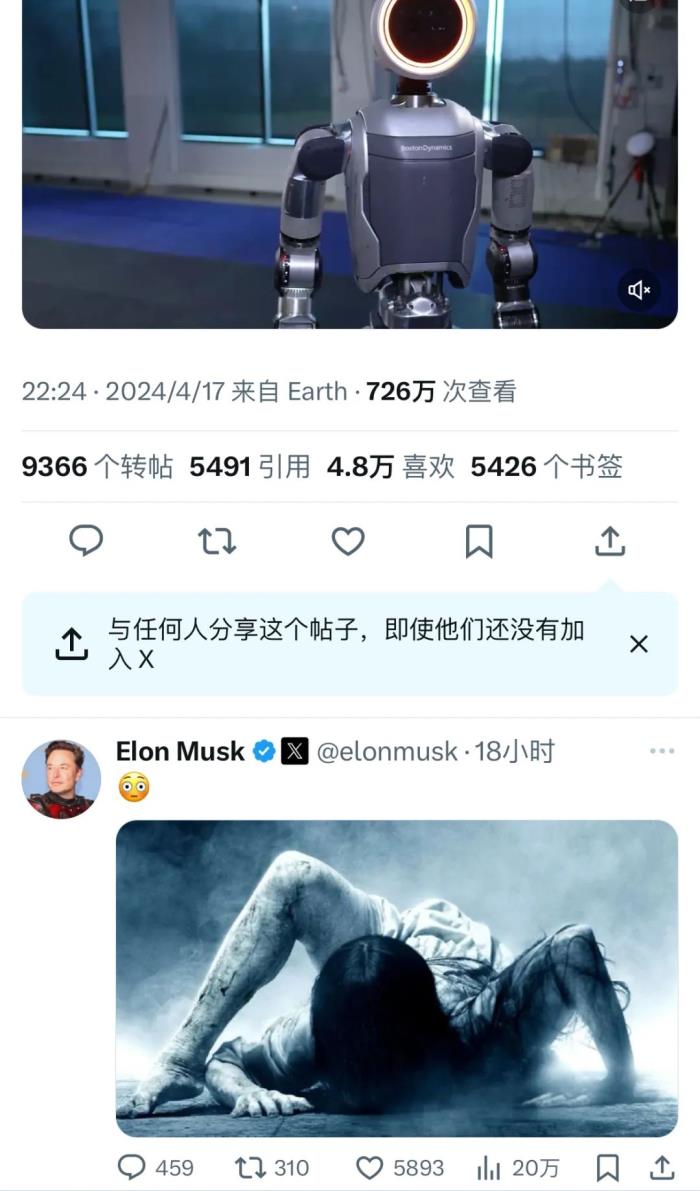The width and height of the screenshot is (700, 1191).
Task: Reply to the main post
Action: [86, 541]
